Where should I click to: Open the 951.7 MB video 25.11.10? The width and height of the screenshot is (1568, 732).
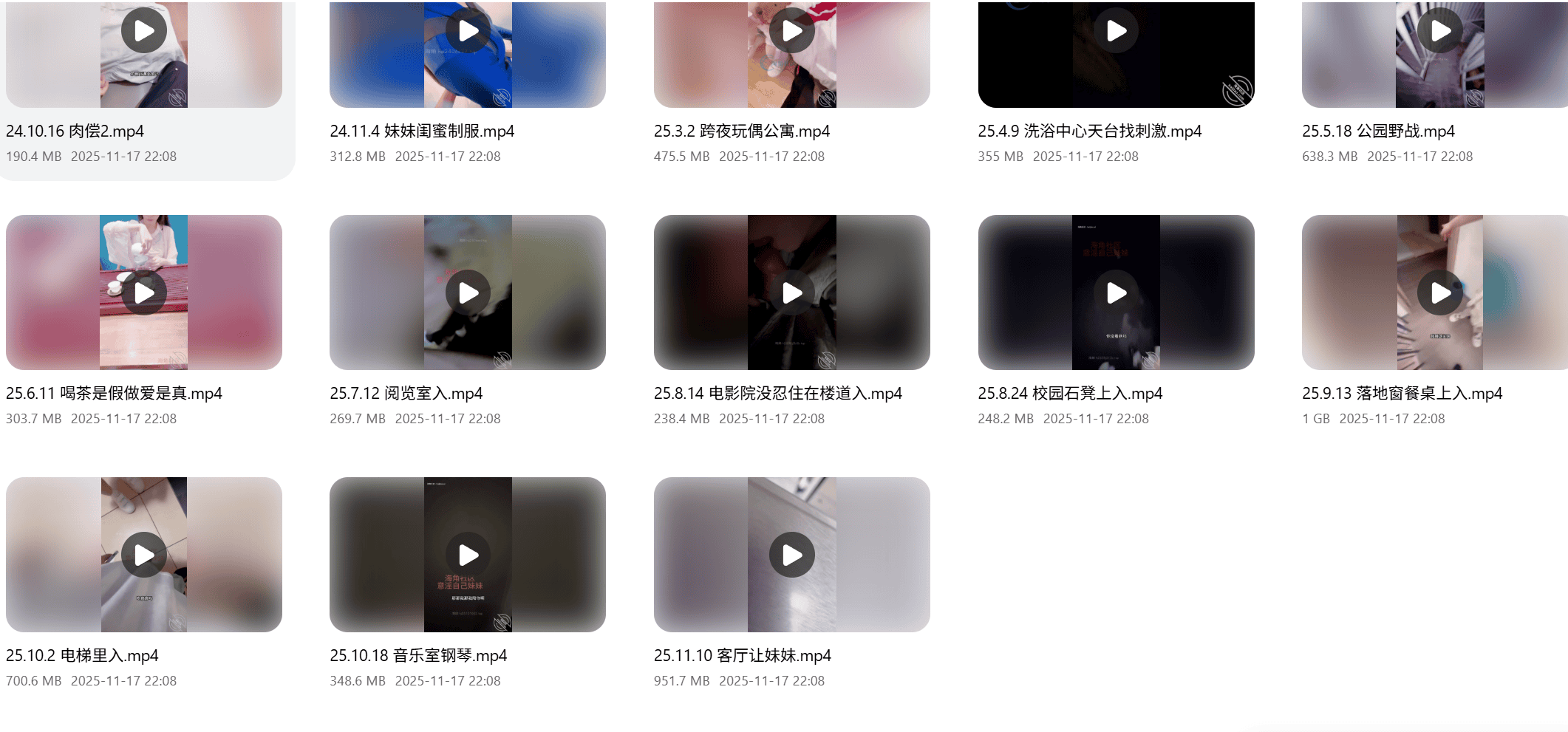click(792, 555)
